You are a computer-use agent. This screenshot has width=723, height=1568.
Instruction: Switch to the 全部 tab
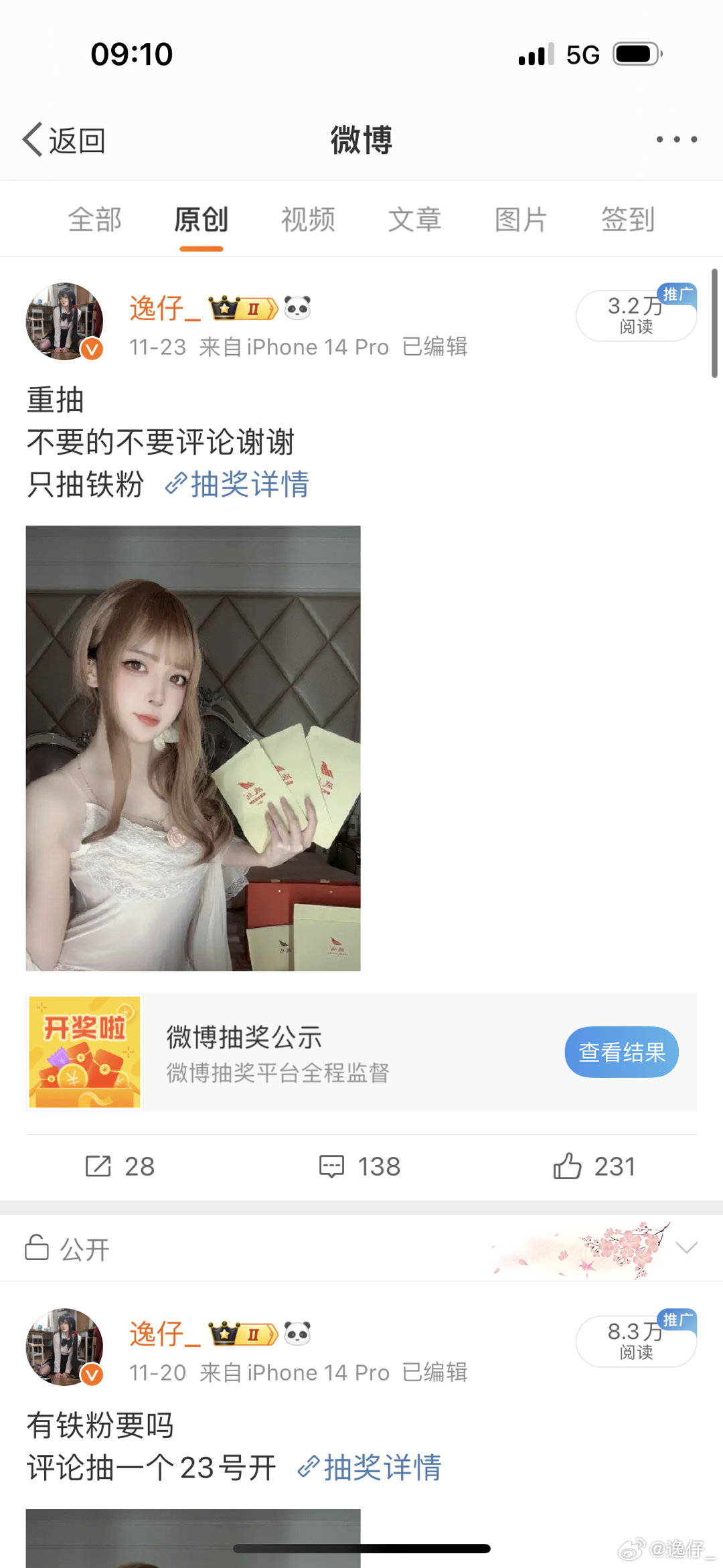click(94, 220)
